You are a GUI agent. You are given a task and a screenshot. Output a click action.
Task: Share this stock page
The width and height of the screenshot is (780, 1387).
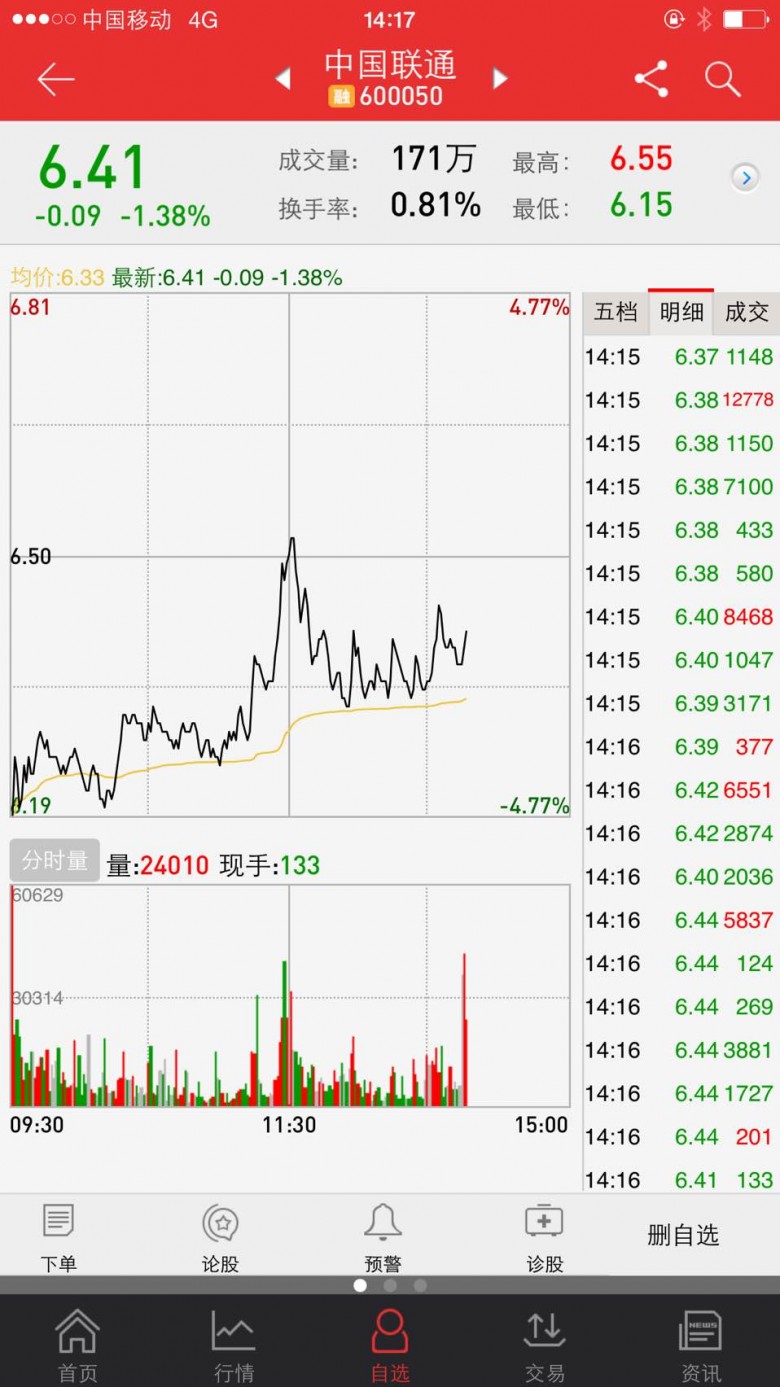coord(651,79)
